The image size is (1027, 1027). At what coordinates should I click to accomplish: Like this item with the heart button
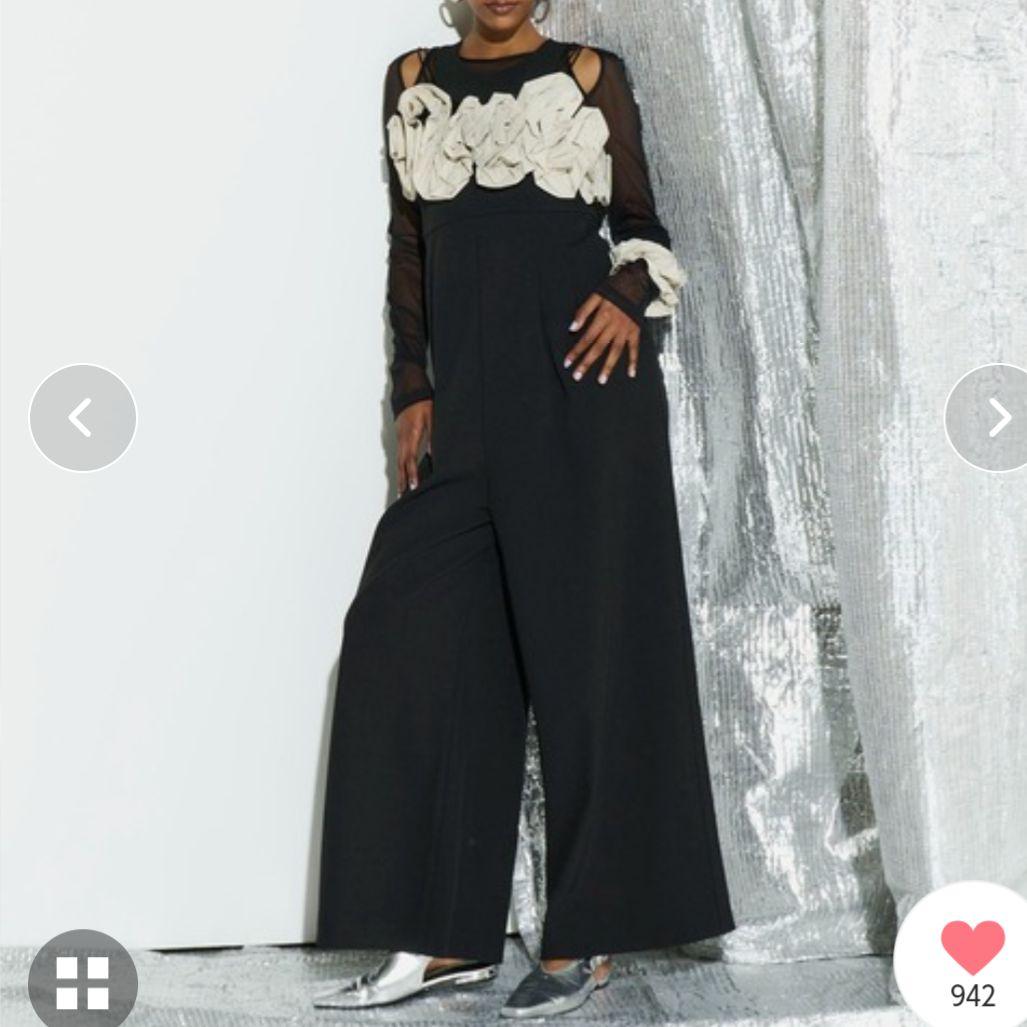coord(971,948)
